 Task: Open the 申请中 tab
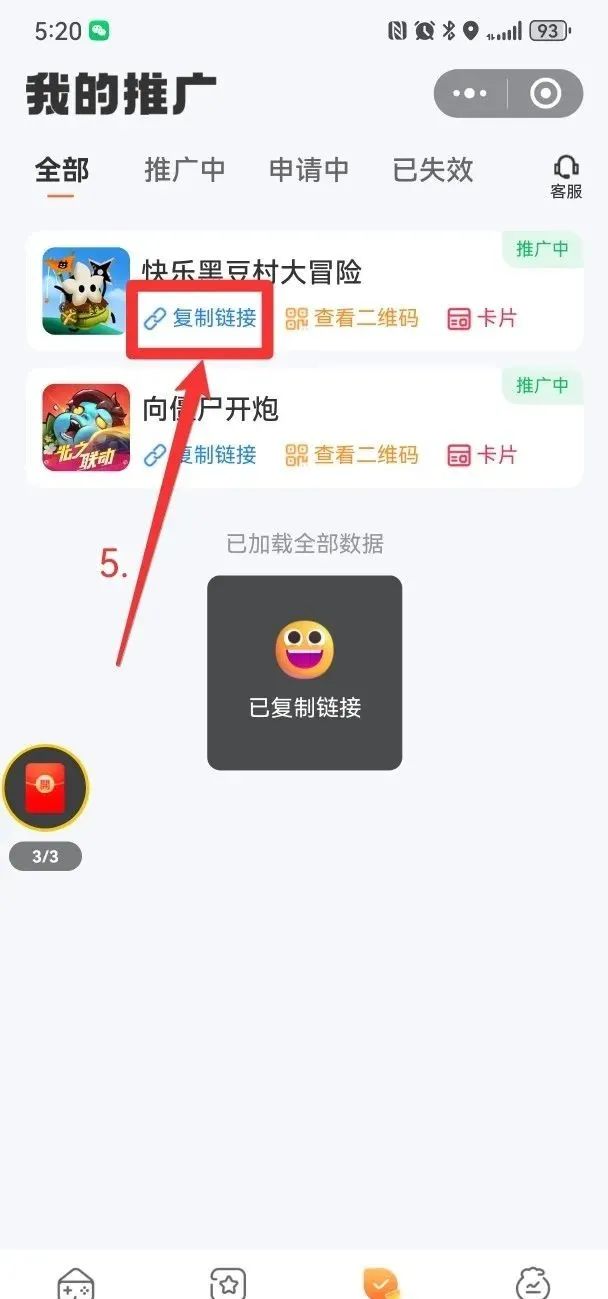pyautogui.click(x=309, y=170)
